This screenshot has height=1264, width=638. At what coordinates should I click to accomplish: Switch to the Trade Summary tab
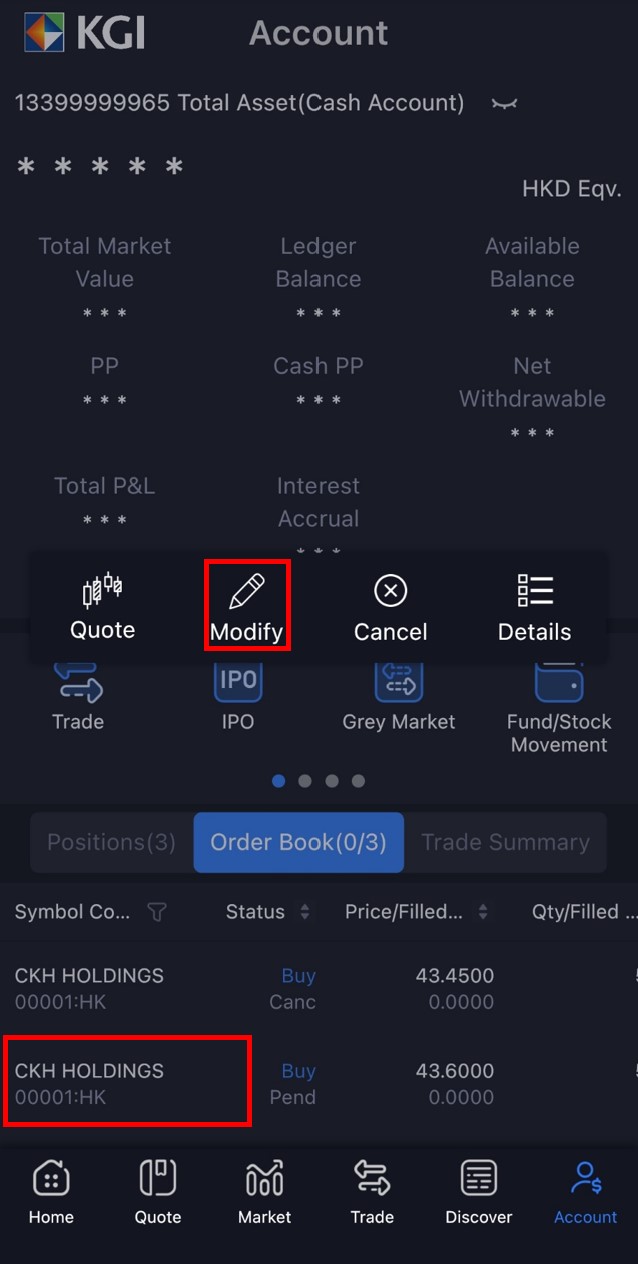pos(505,842)
